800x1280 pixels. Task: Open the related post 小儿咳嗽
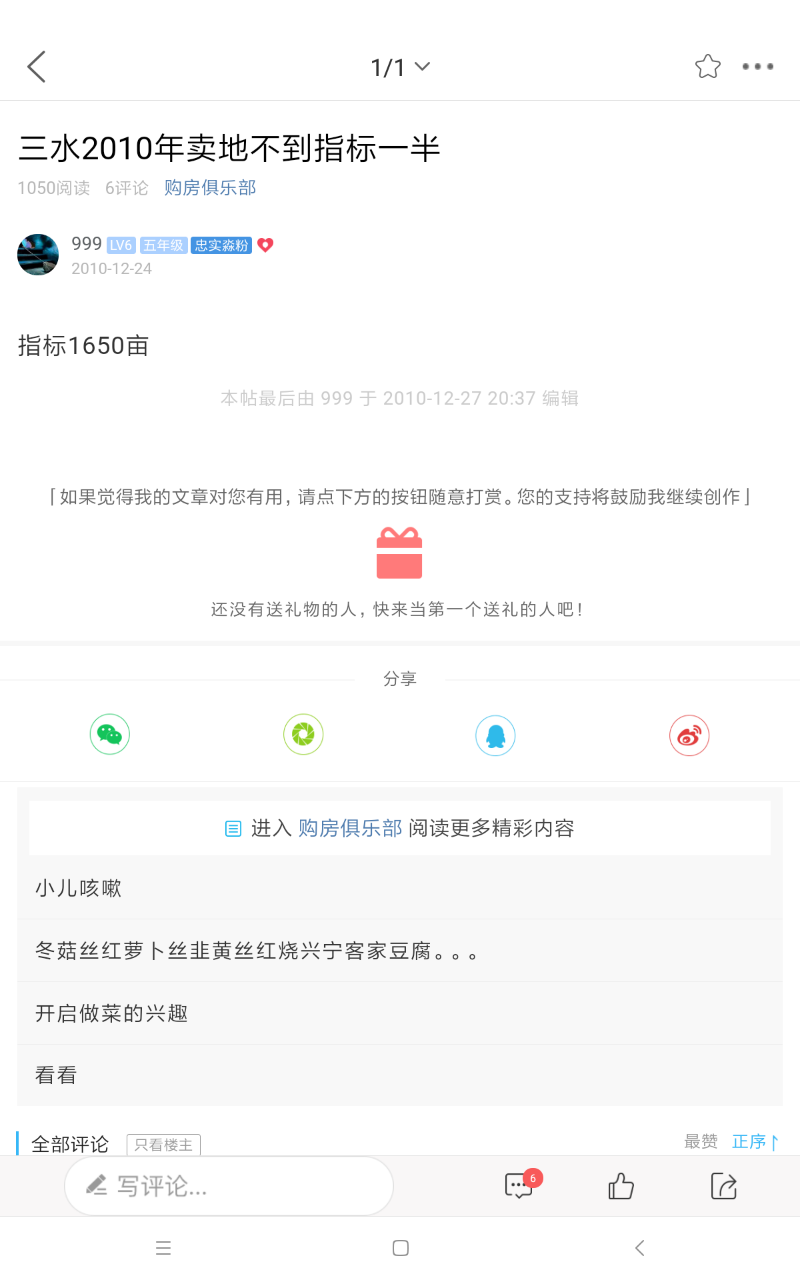[79, 888]
